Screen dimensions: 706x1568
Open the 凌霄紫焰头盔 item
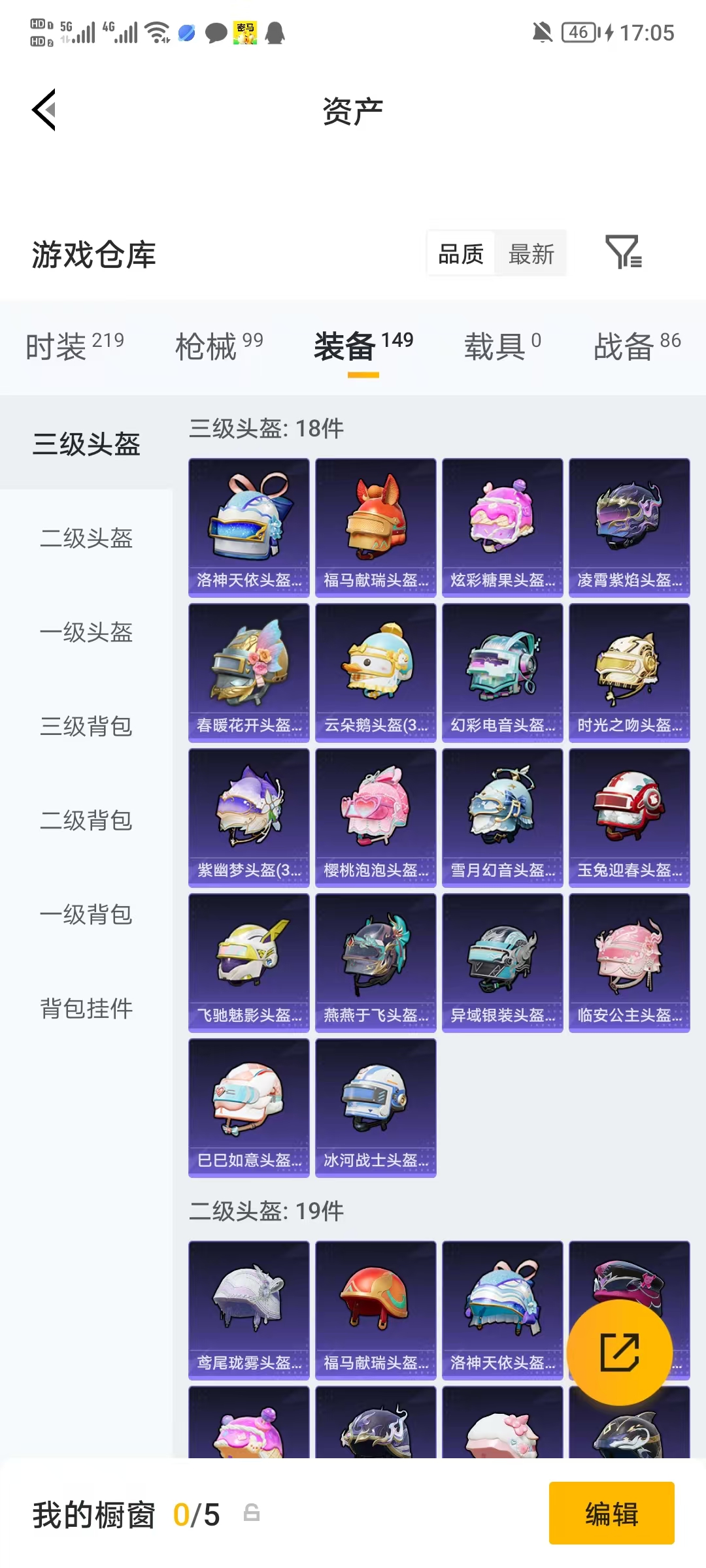[x=630, y=528]
